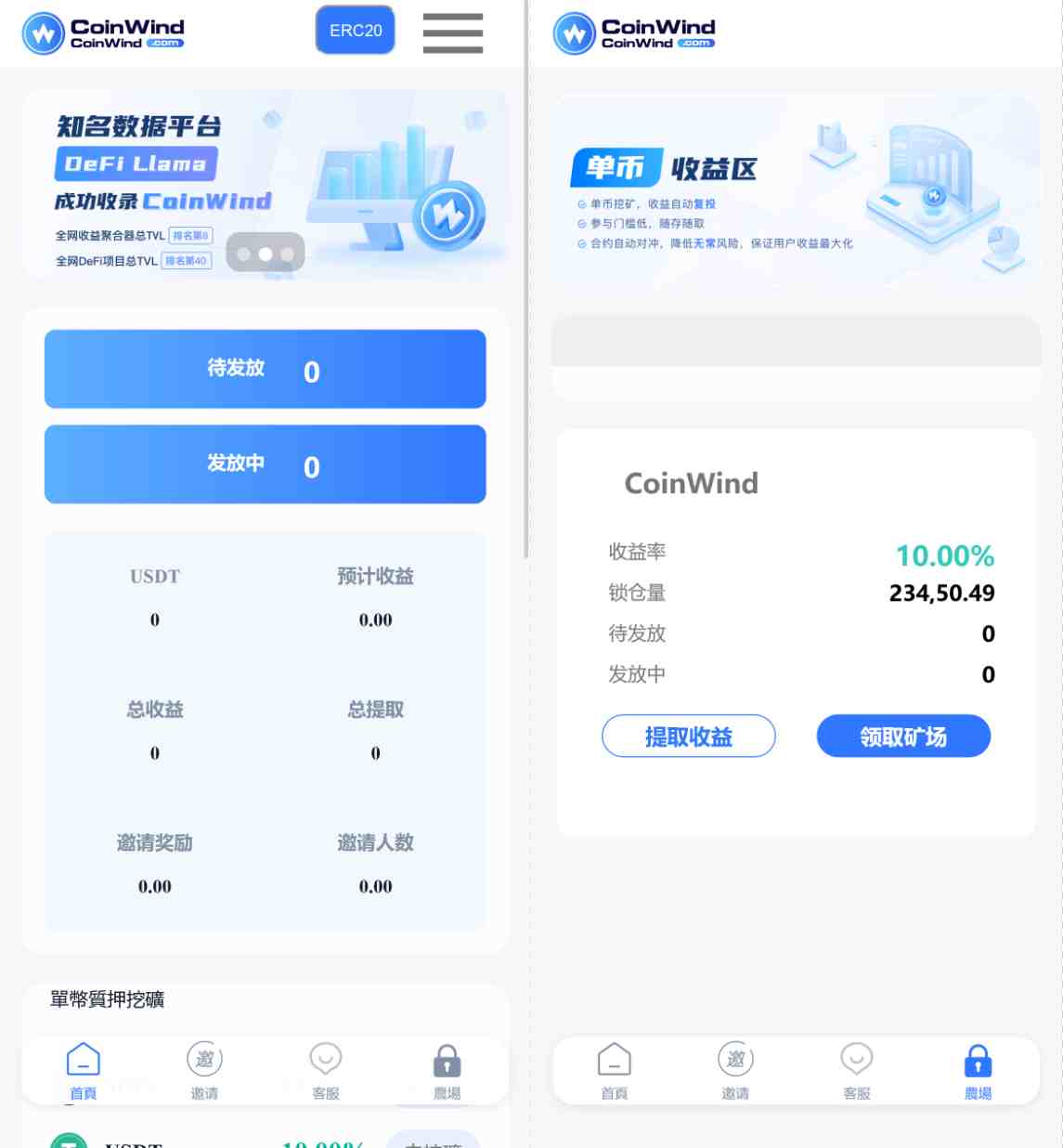Select the 邀請 invite icon on right navigation
Image resolution: width=1063 pixels, height=1148 pixels.
click(735, 1068)
